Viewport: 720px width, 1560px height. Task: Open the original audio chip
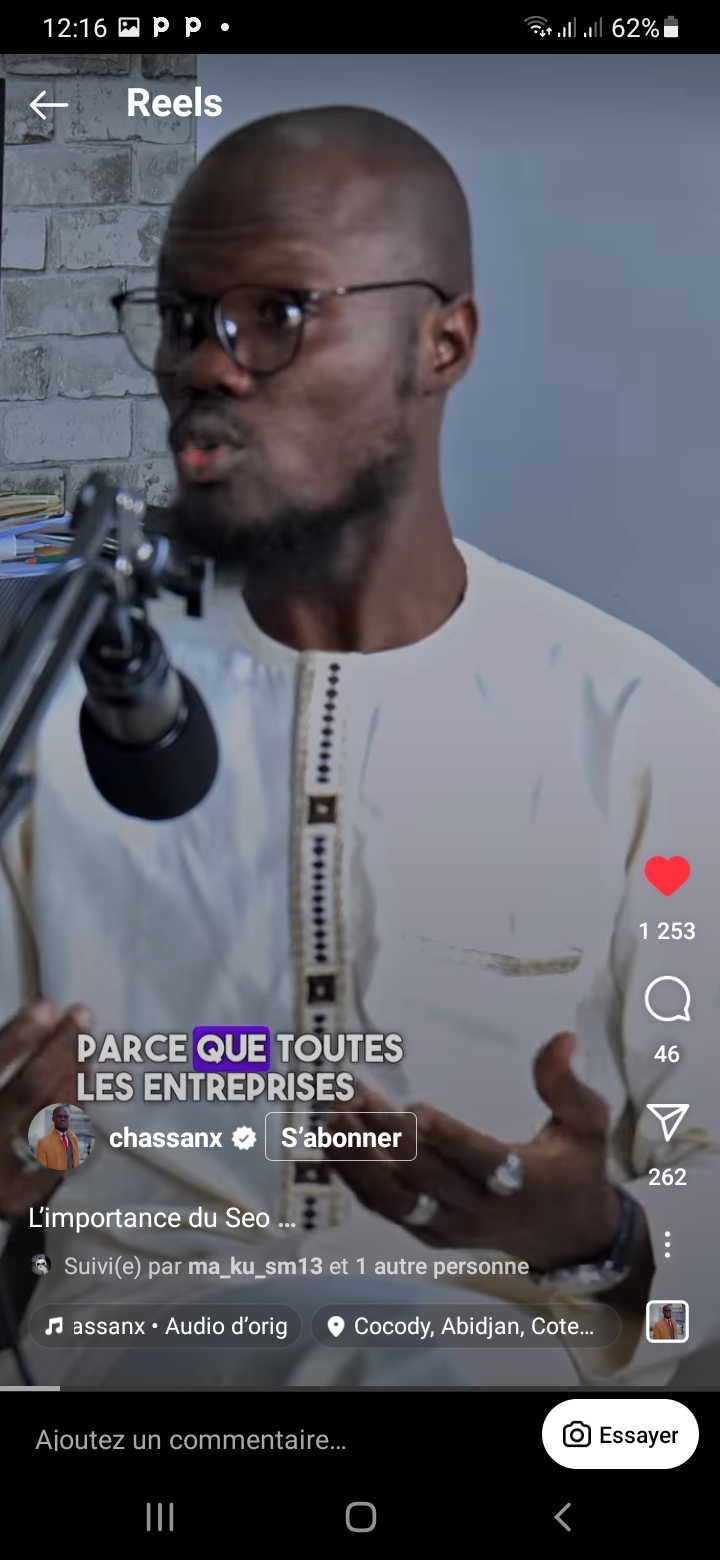(x=165, y=1326)
